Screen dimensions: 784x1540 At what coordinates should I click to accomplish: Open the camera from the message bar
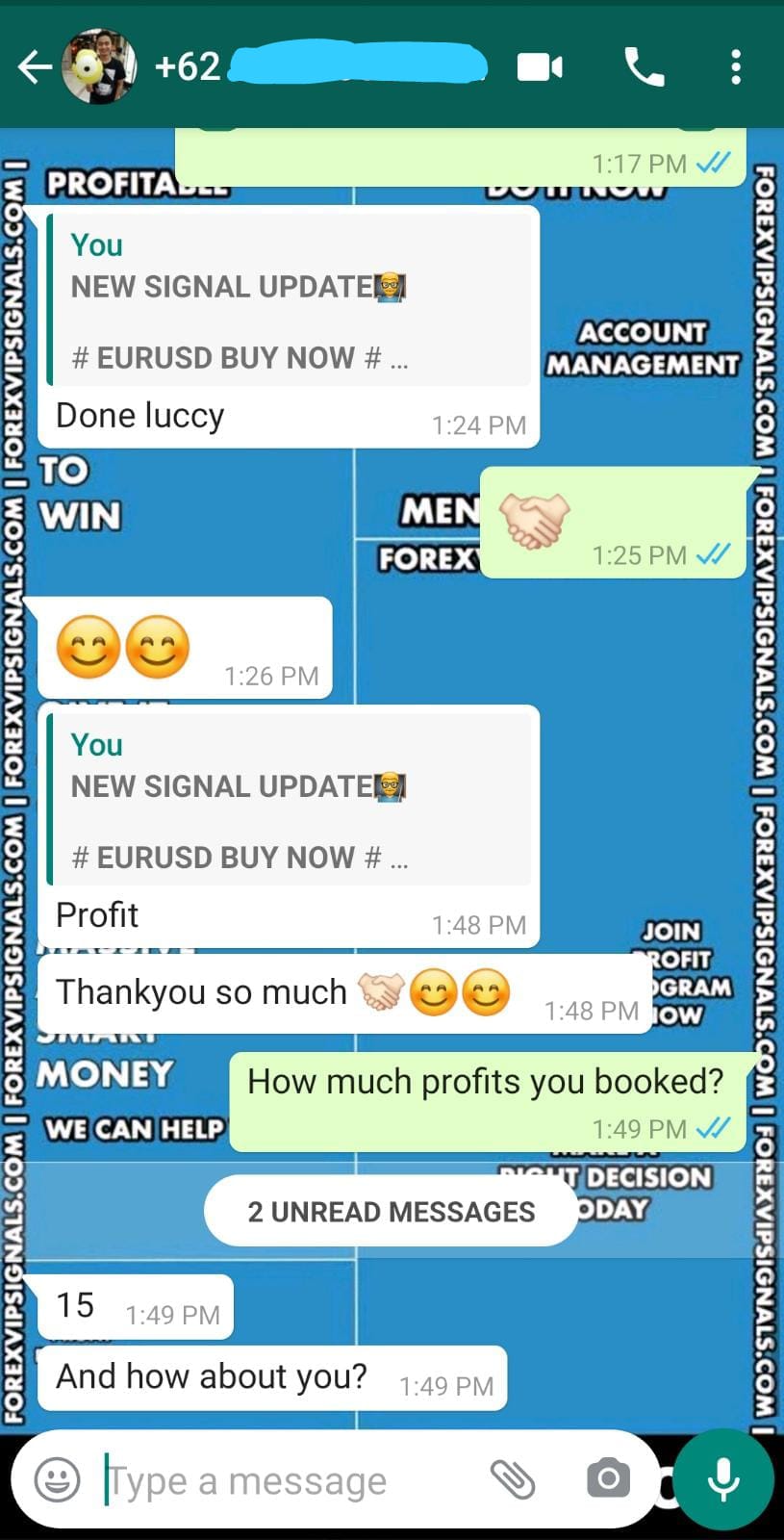click(608, 1479)
